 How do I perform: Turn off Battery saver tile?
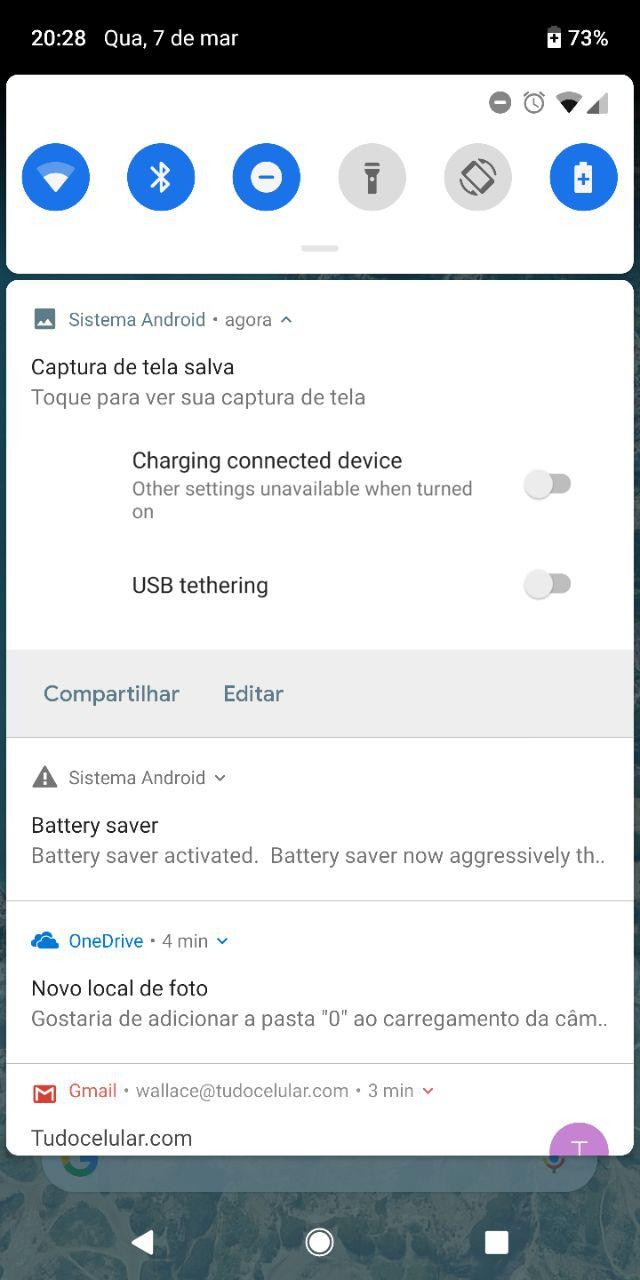pyautogui.click(x=583, y=177)
